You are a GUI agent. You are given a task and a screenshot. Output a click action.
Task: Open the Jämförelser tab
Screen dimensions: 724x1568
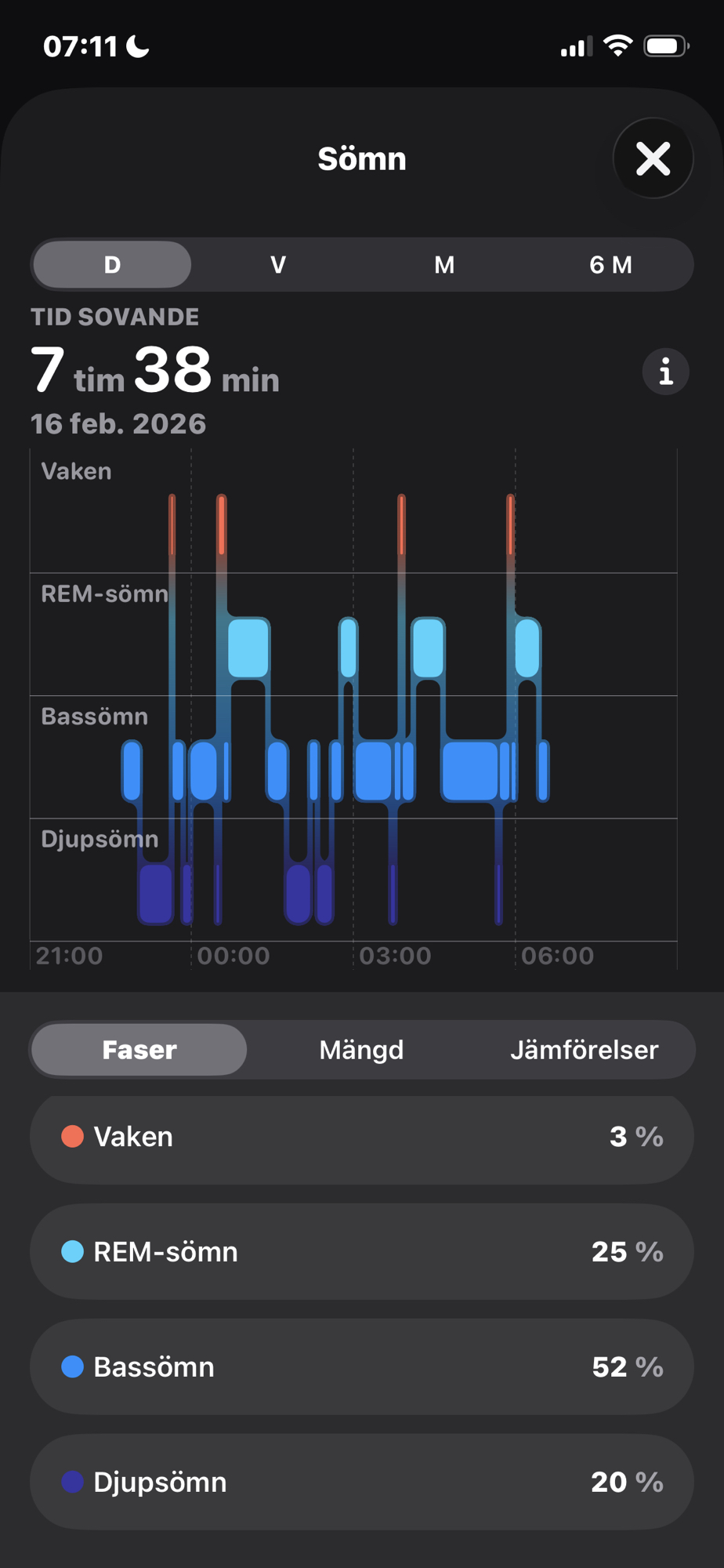(584, 1050)
